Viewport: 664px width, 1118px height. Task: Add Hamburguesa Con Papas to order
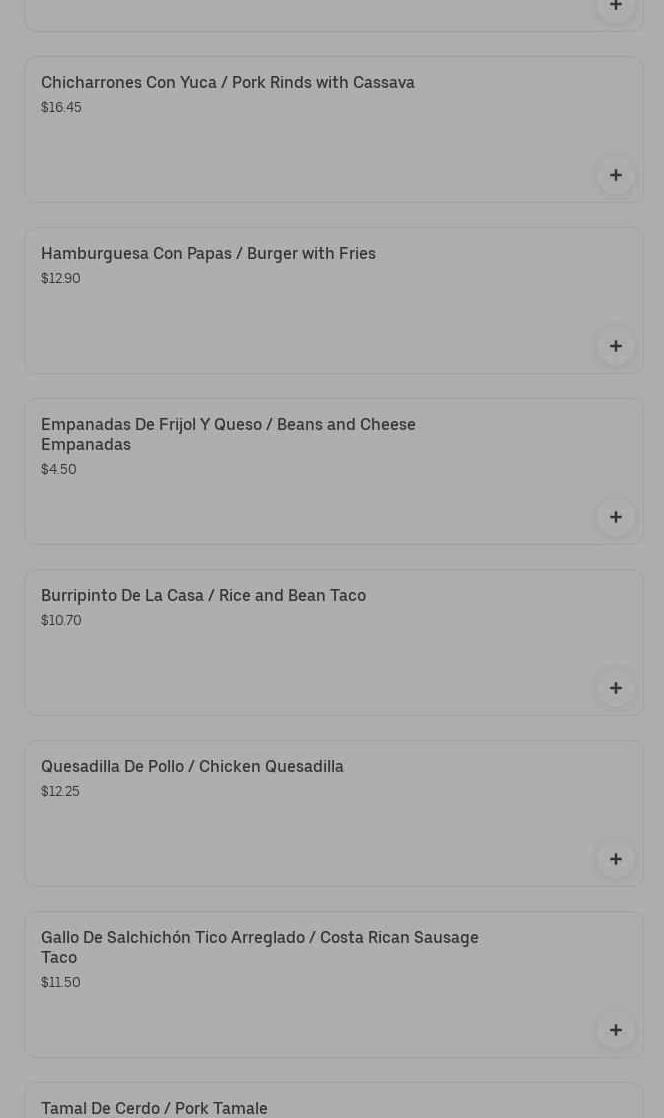click(616, 346)
